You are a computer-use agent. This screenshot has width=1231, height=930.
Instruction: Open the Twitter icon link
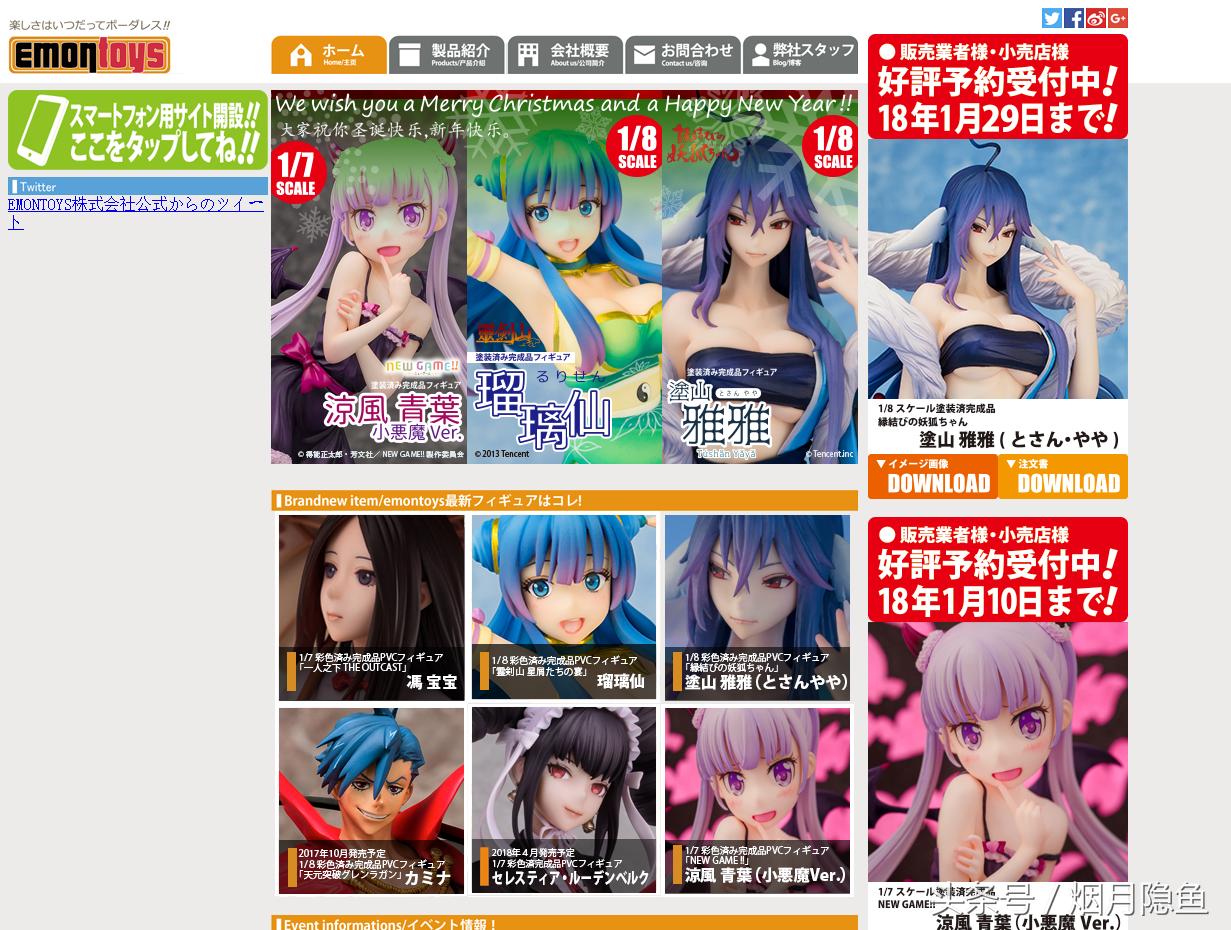1052,18
